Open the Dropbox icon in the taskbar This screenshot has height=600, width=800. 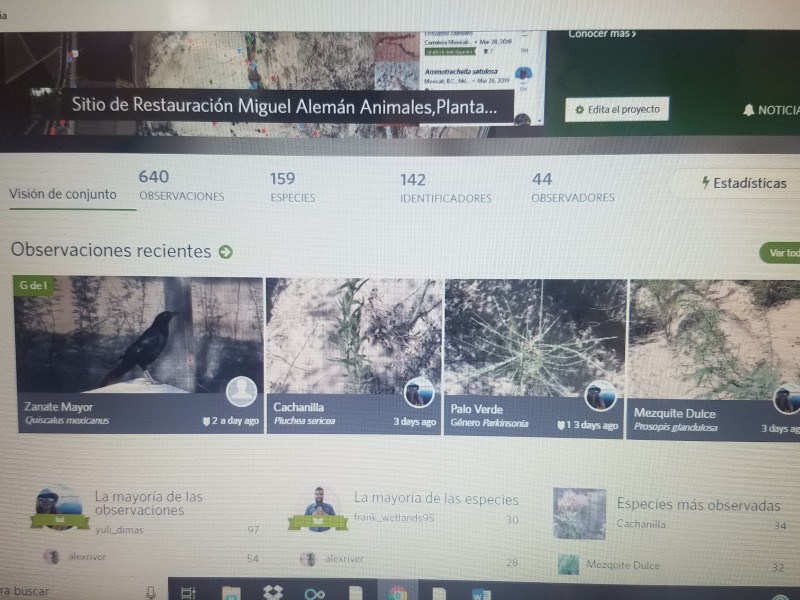(x=272, y=592)
